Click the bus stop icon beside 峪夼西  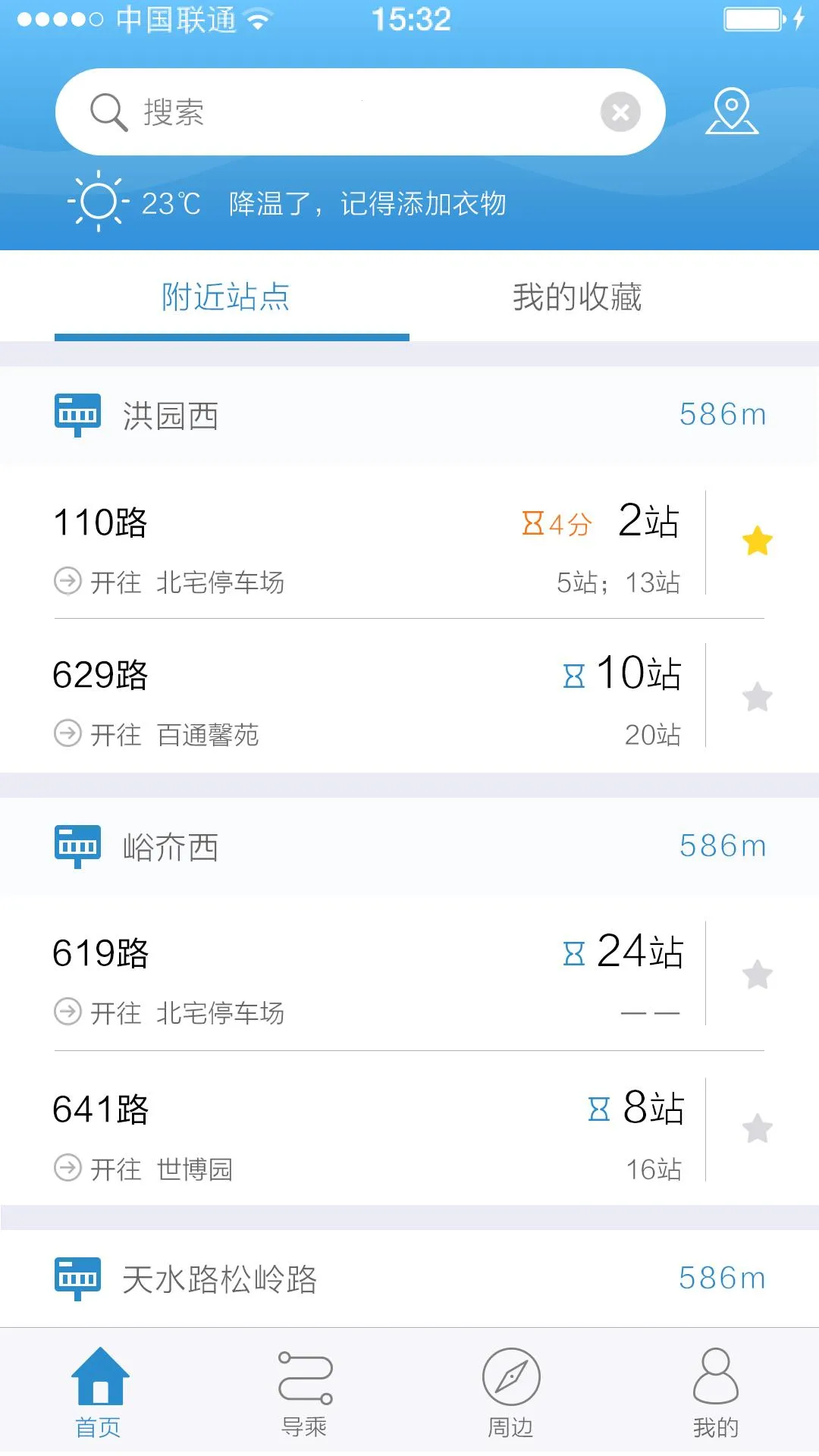coord(77,846)
